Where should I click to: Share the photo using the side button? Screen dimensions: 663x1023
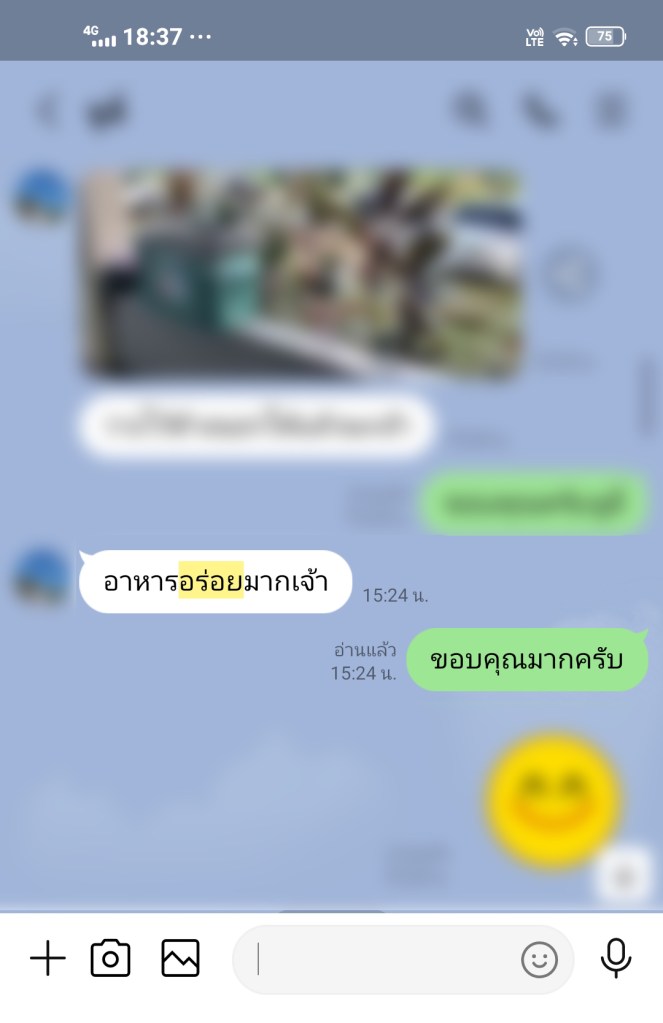coord(571,272)
